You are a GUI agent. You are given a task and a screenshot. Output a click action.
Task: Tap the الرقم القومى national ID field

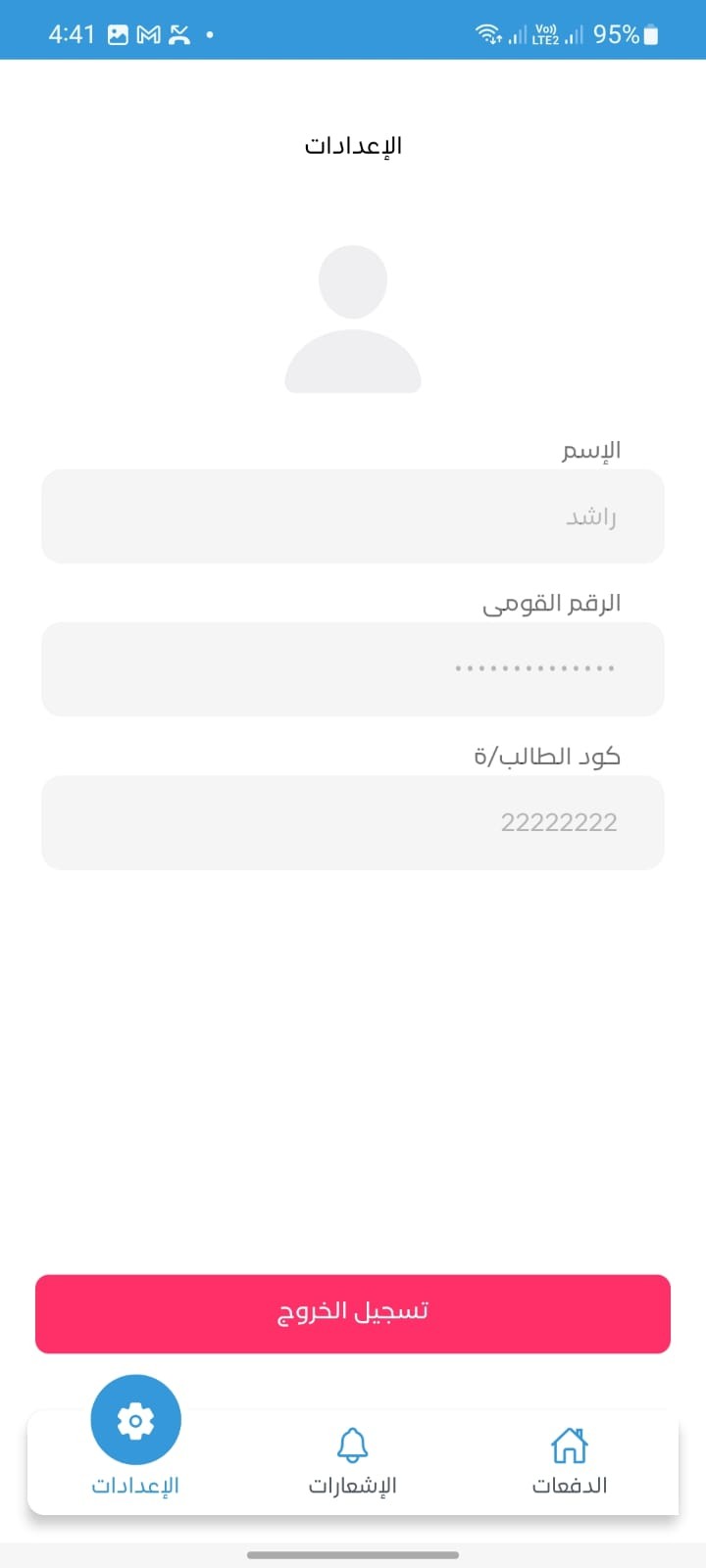click(x=353, y=669)
